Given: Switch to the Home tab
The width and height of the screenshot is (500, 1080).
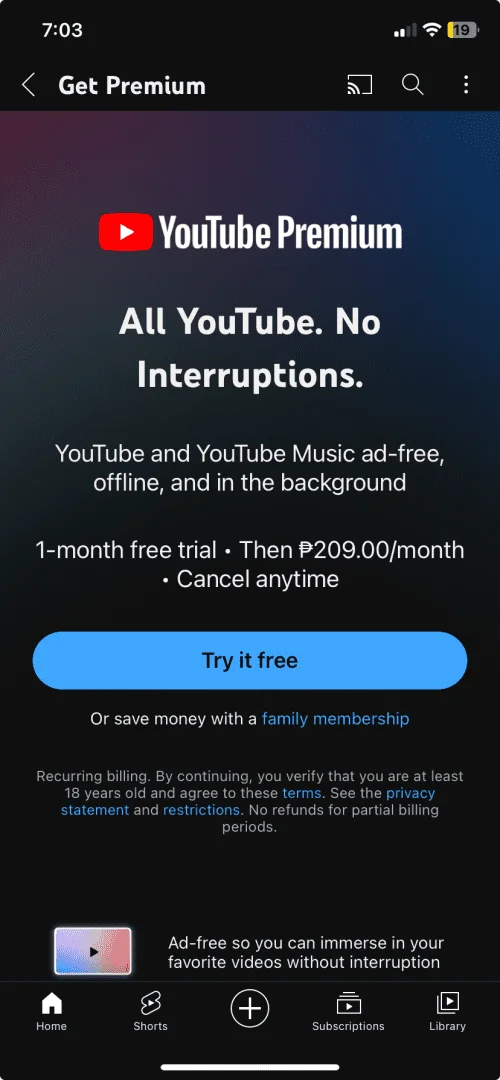Looking at the screenshot, I should [52, 1012].
